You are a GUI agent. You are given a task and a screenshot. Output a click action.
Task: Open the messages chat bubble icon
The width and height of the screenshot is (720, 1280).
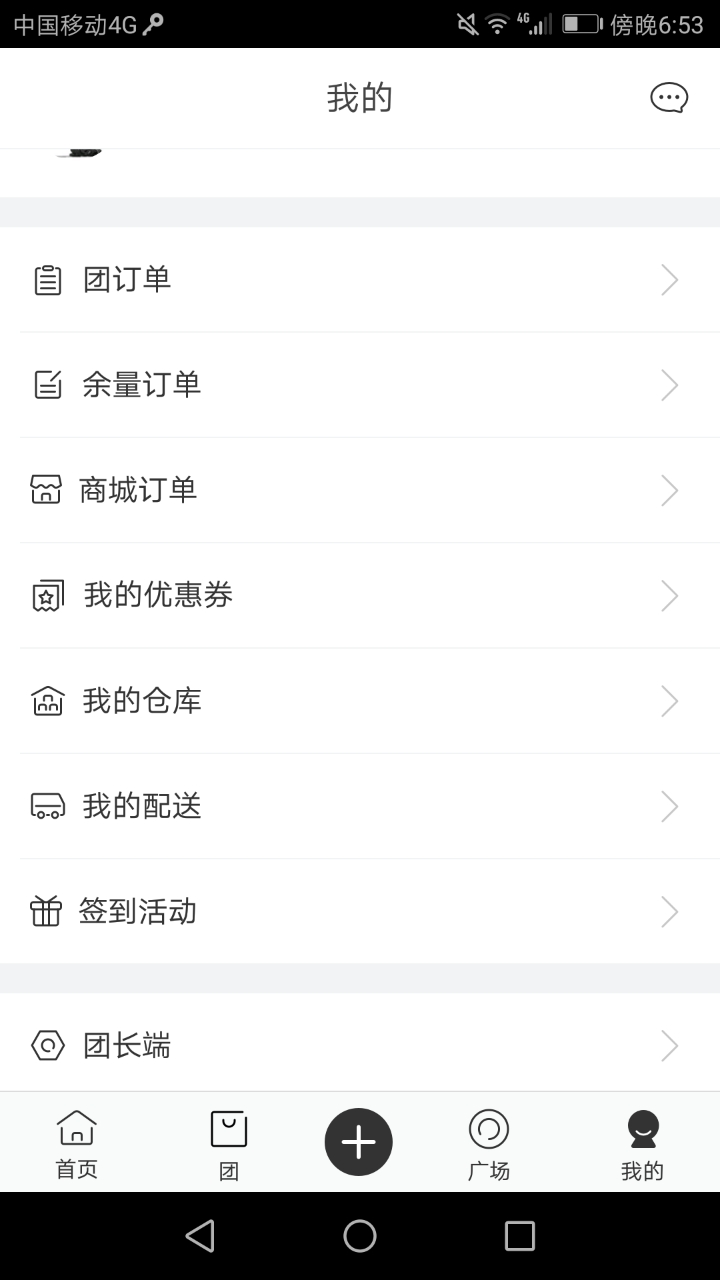[x=669, y=98]
